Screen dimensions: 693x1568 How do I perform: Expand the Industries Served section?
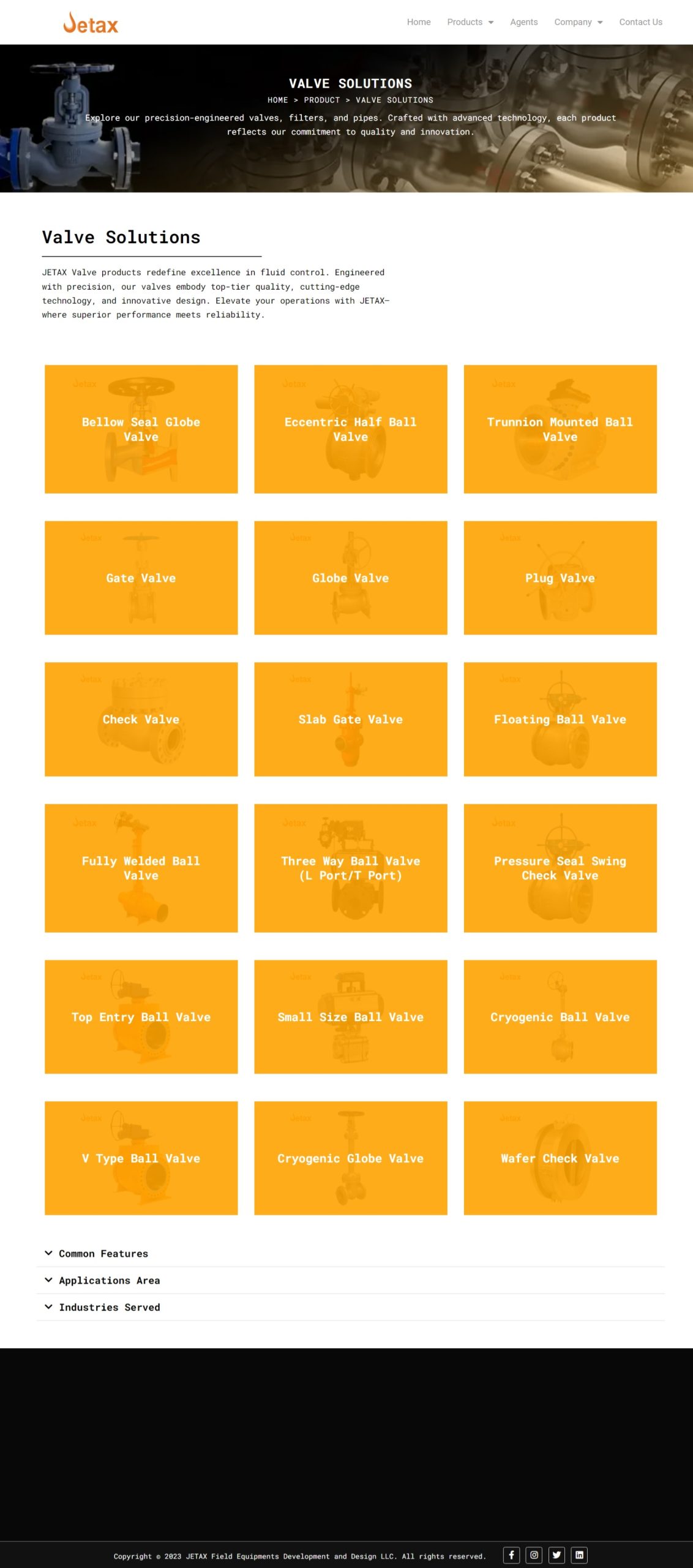pos(351,1307)
